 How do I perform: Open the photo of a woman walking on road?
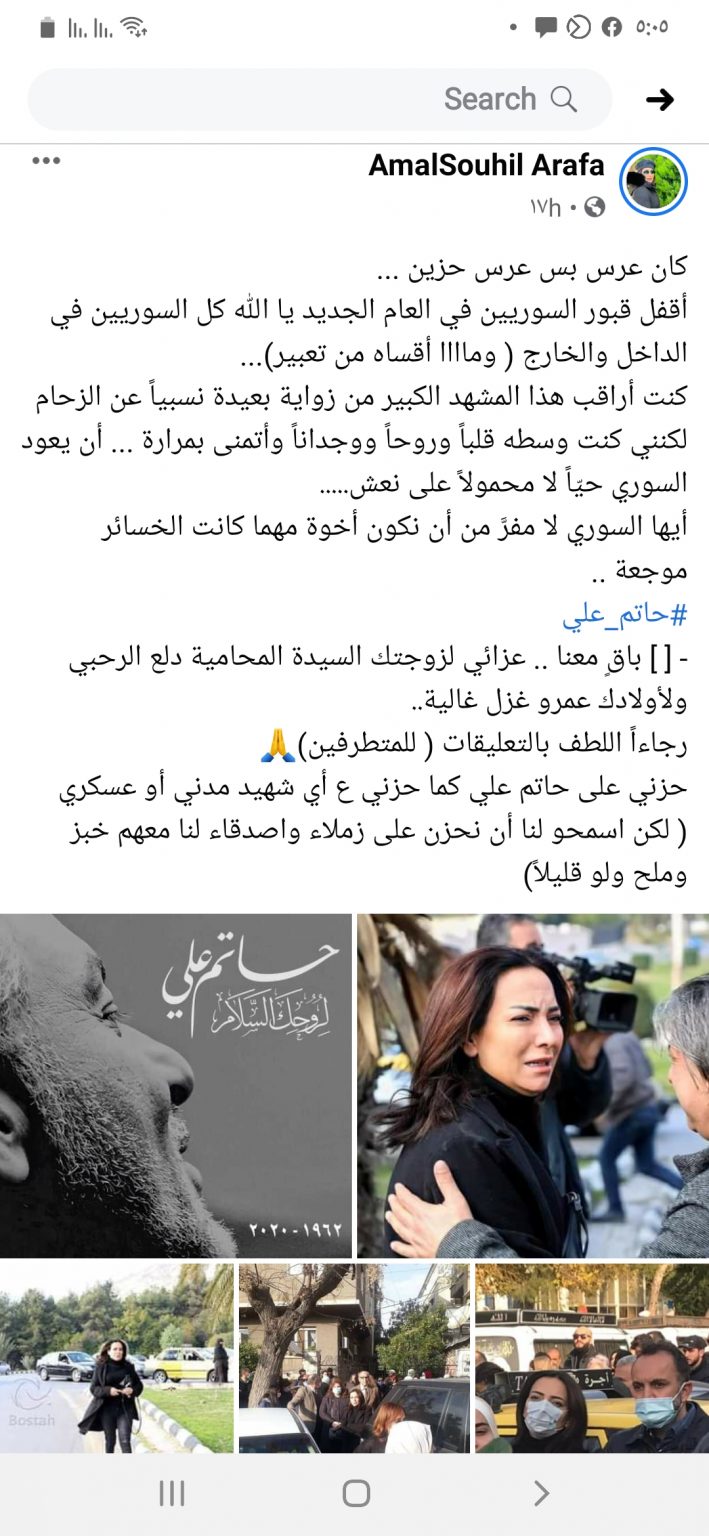116,1358
